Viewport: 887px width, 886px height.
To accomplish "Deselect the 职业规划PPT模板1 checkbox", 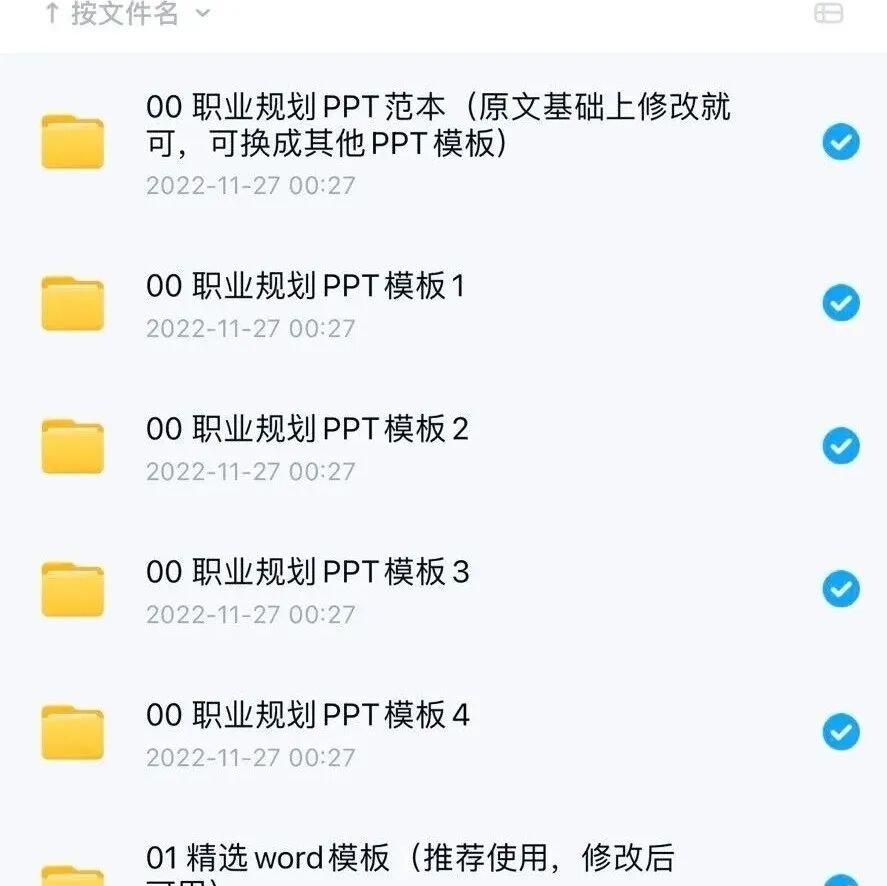I will (x=841, y=303).
